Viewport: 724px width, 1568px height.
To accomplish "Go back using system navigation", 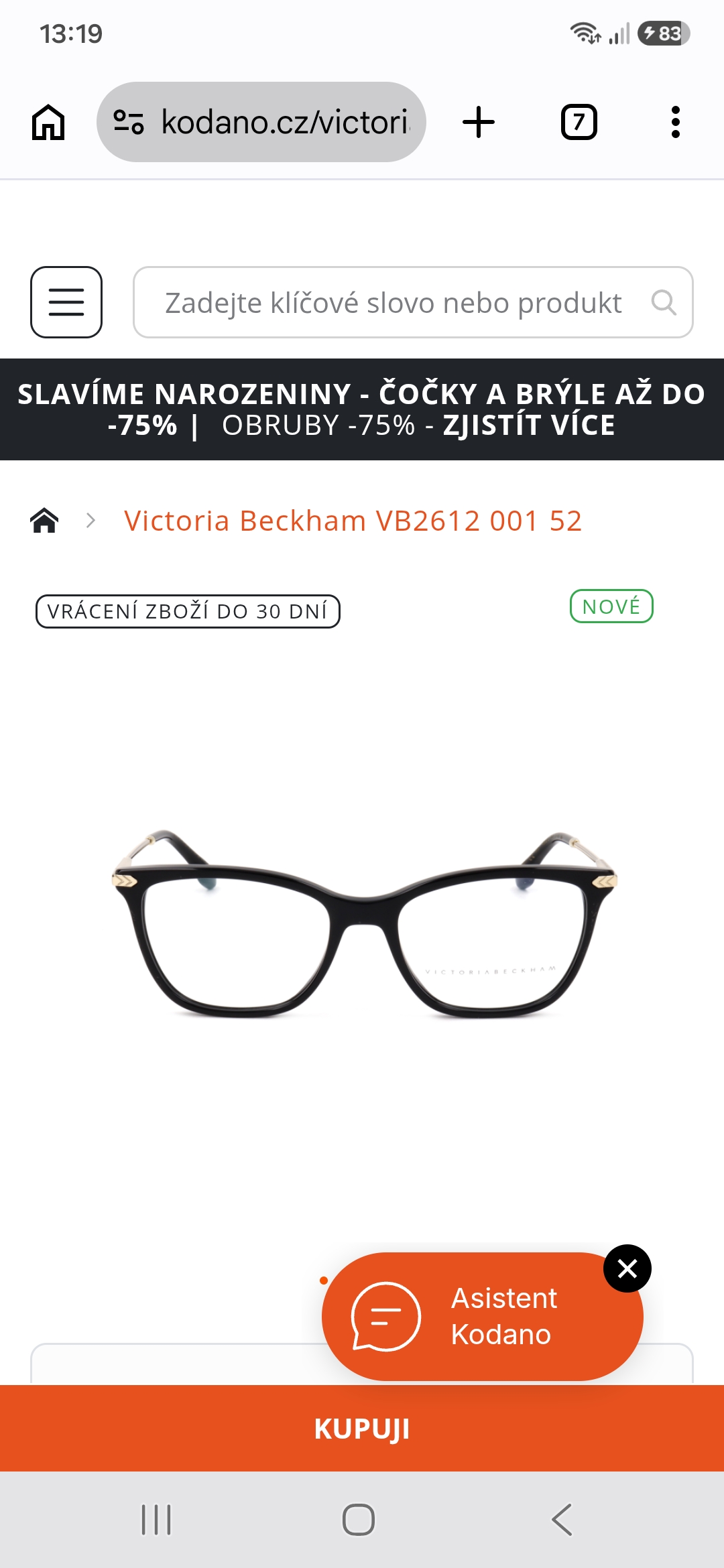I will tap(562, 1519).
